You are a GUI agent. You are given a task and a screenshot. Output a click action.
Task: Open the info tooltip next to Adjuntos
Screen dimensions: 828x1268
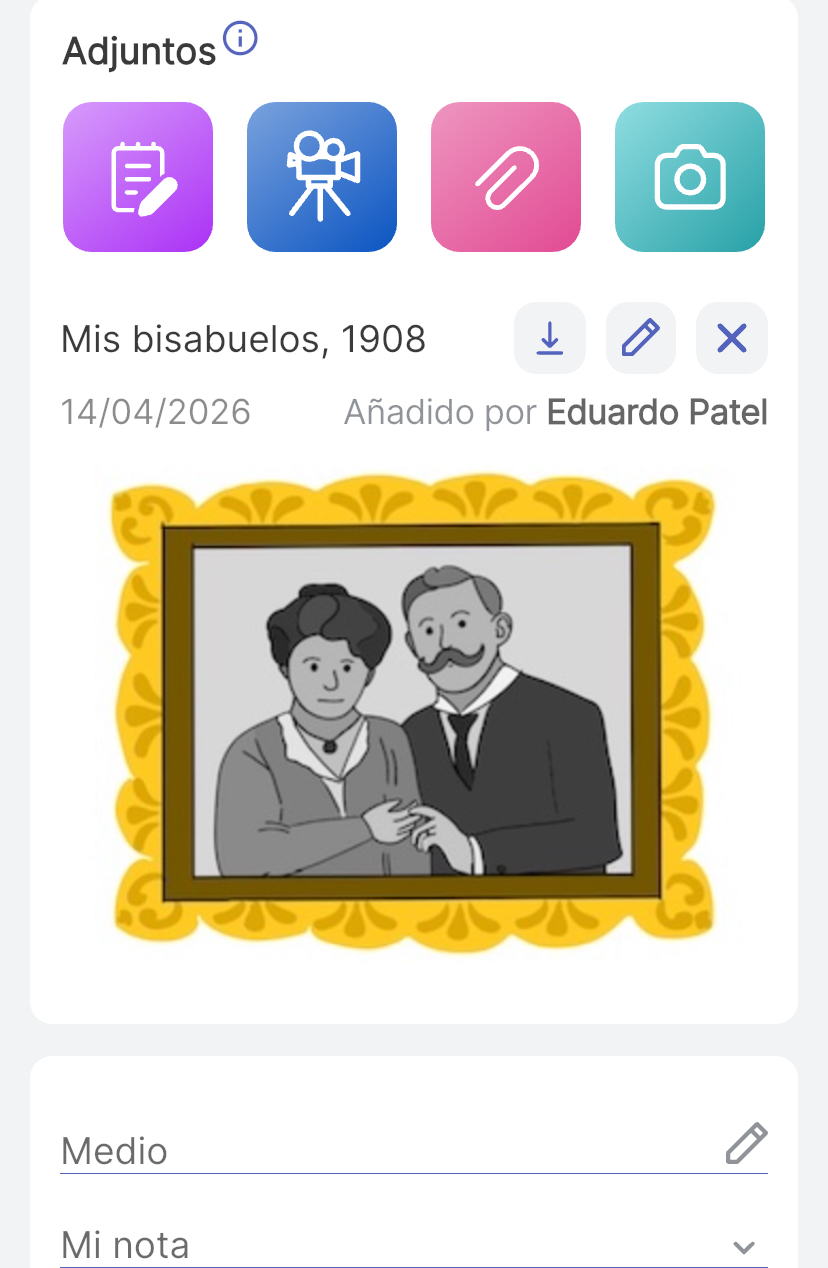click(x=239, y=38)
